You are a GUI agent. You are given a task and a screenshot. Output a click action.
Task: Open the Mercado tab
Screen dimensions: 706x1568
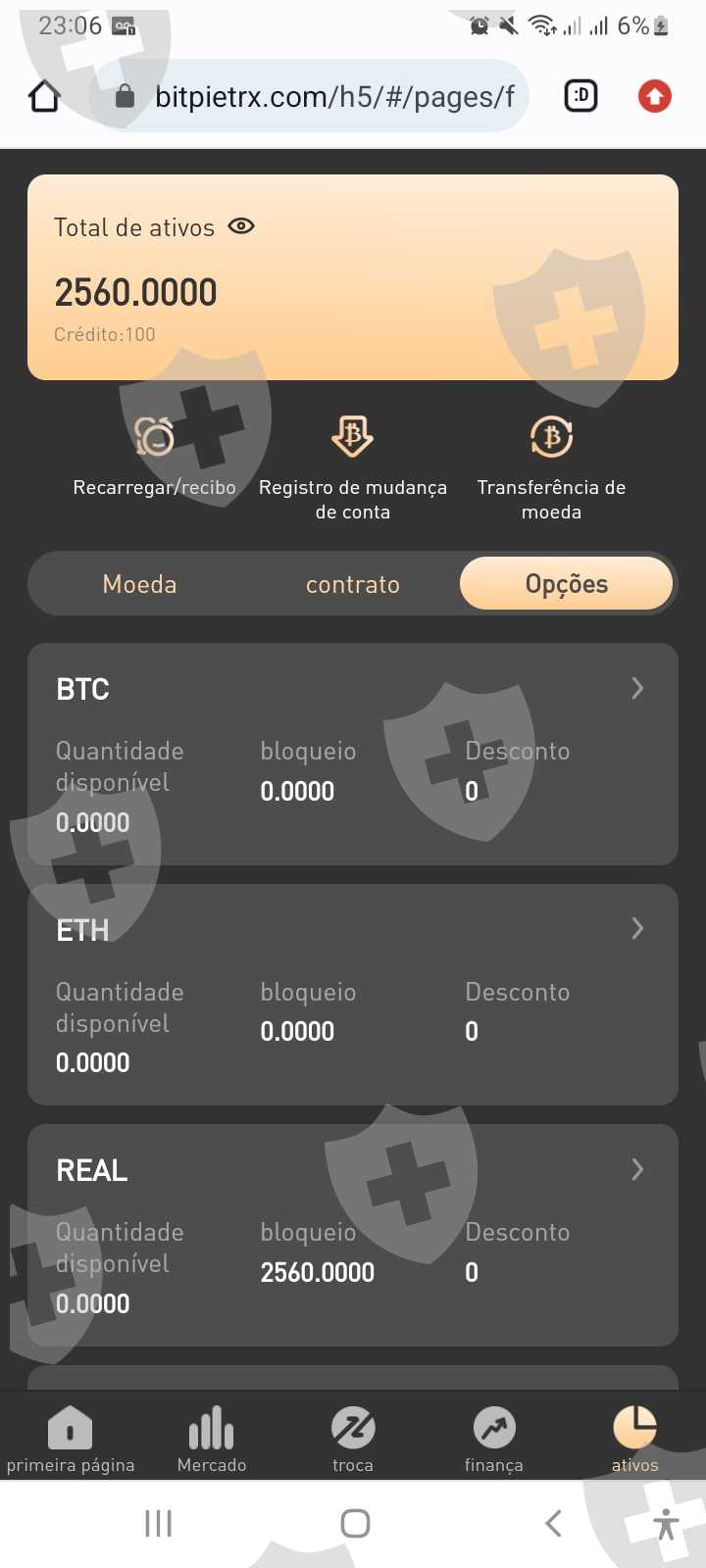click(212, 1438)
